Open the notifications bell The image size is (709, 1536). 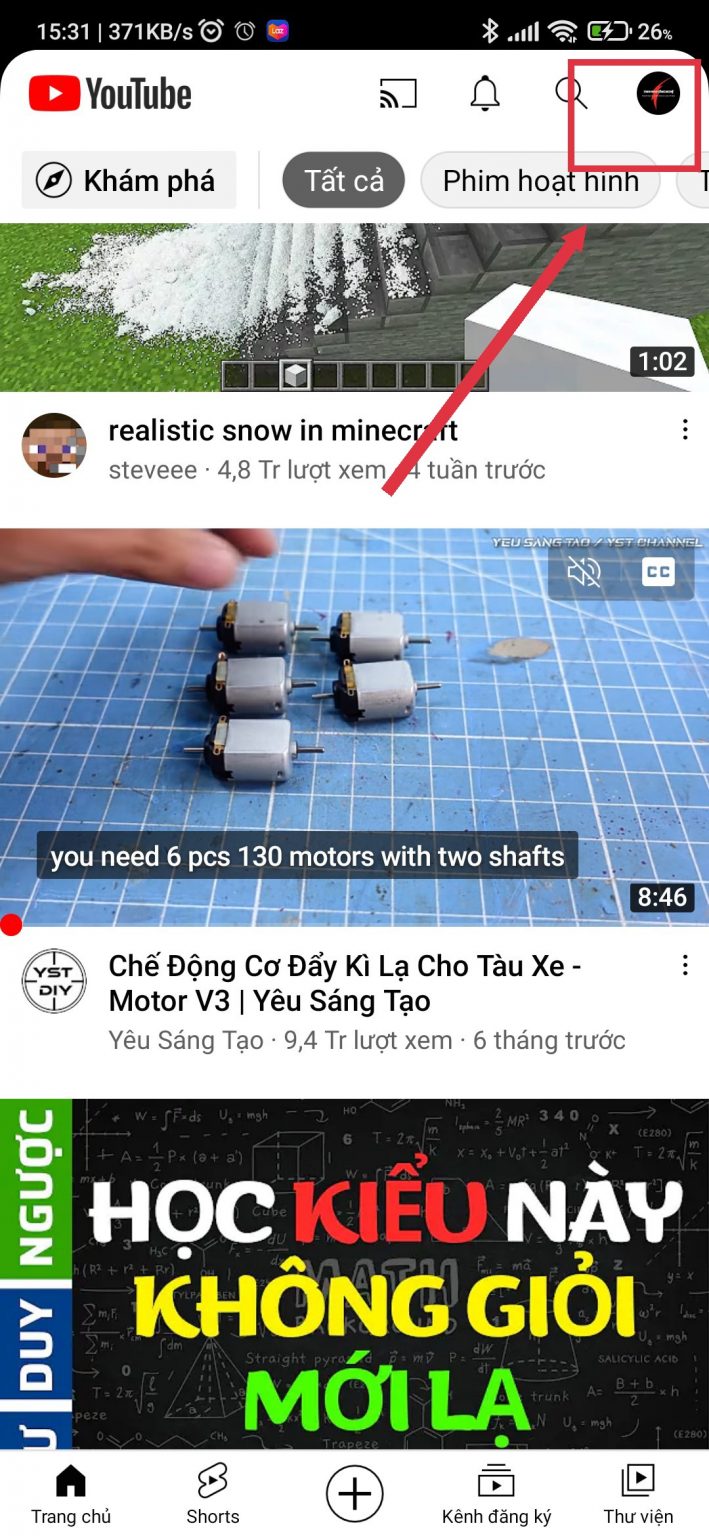click(485, 94)
